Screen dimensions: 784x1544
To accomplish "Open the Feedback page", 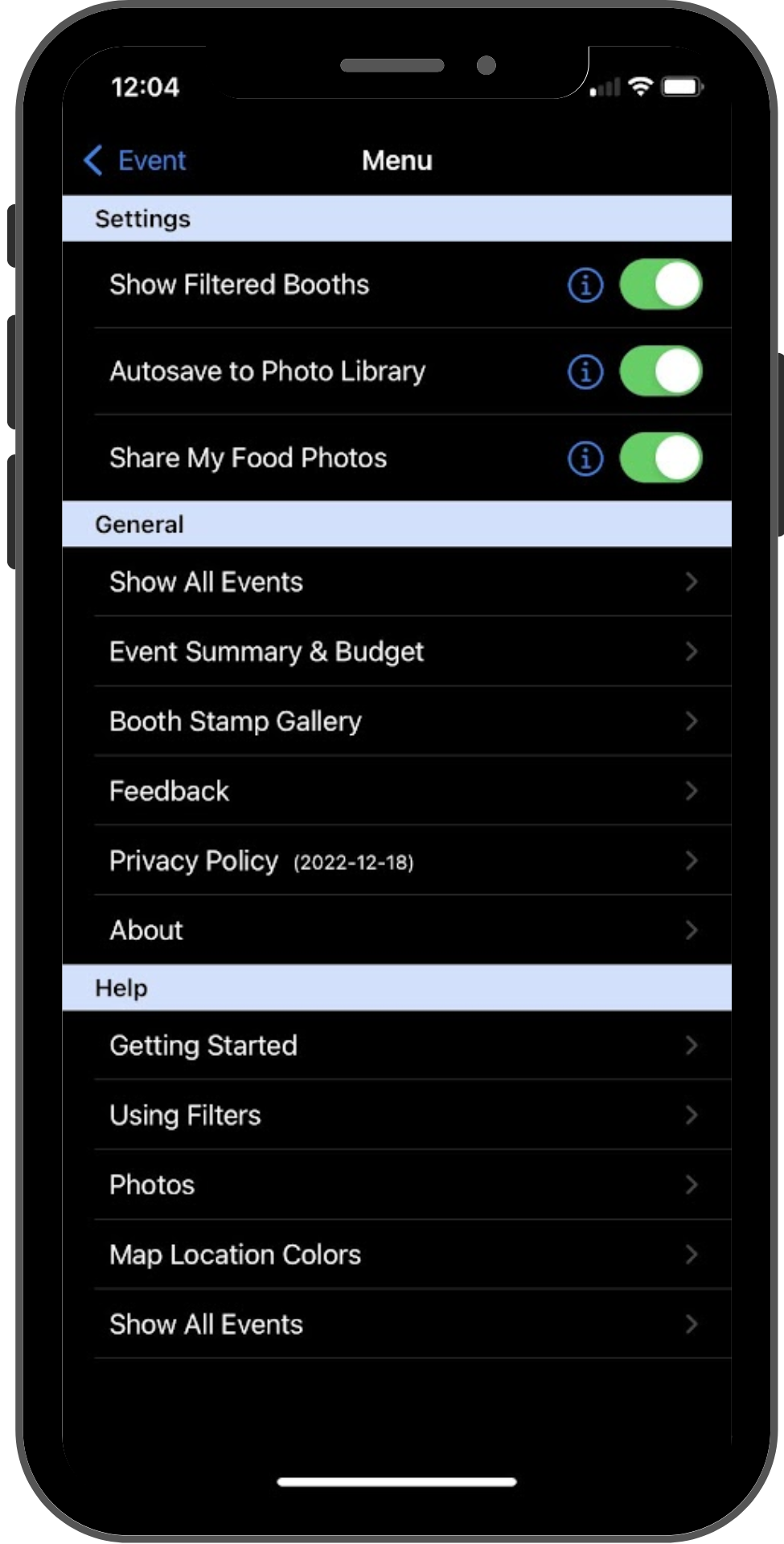I will tap(397, 790).
